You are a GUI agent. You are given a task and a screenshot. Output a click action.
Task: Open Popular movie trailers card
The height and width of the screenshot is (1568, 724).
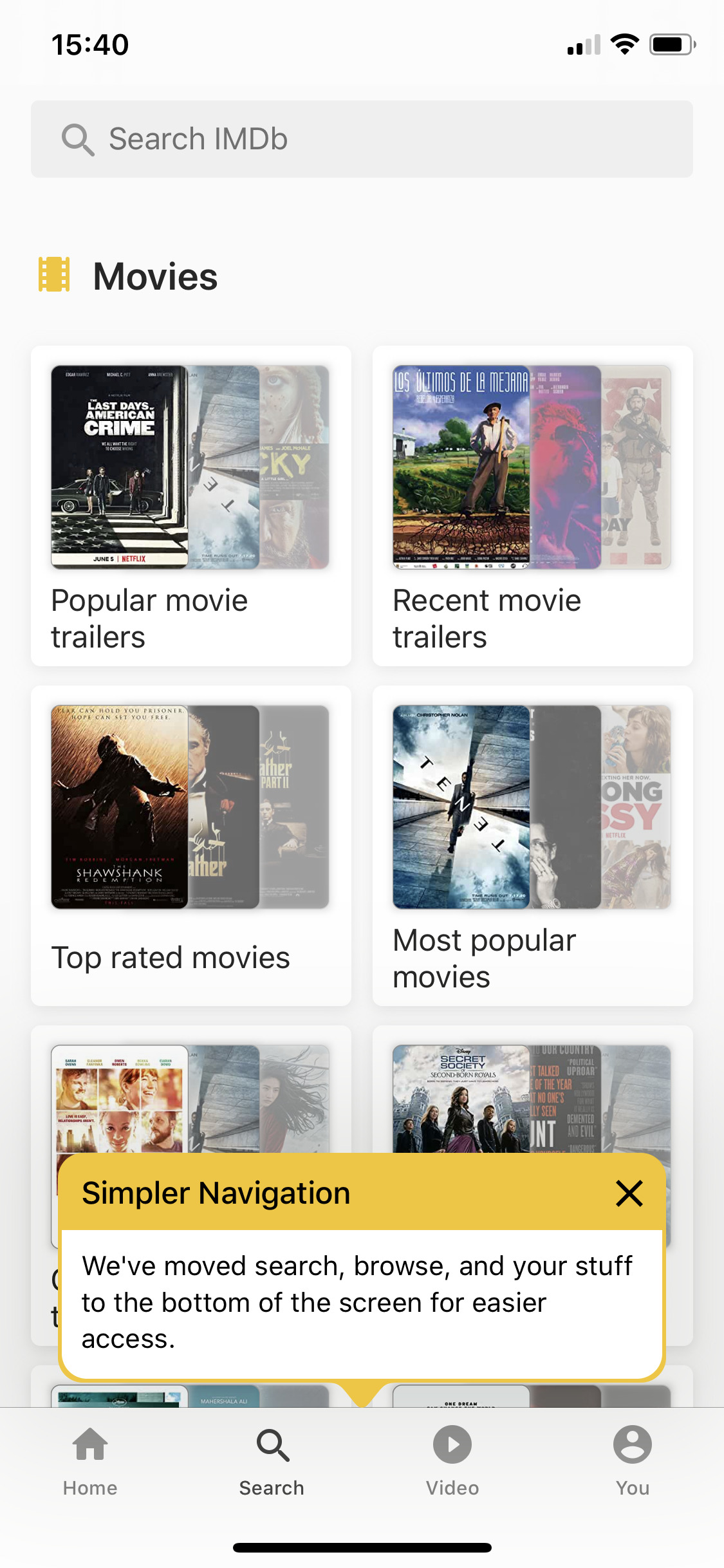tap(191, 506)
